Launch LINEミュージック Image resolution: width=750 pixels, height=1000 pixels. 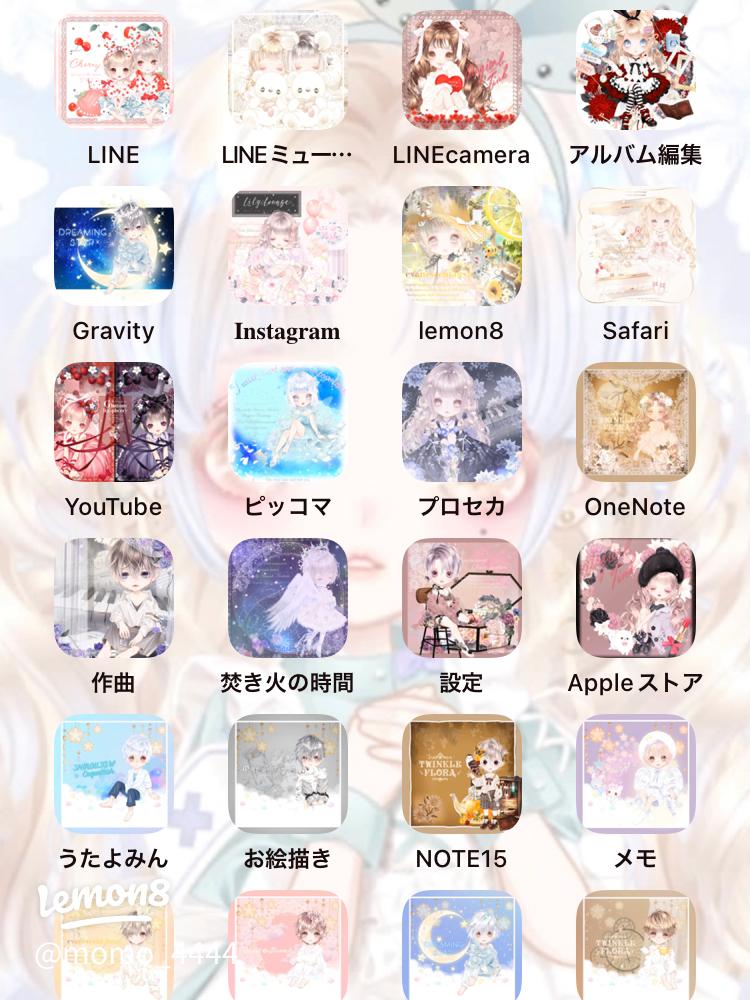287,68
